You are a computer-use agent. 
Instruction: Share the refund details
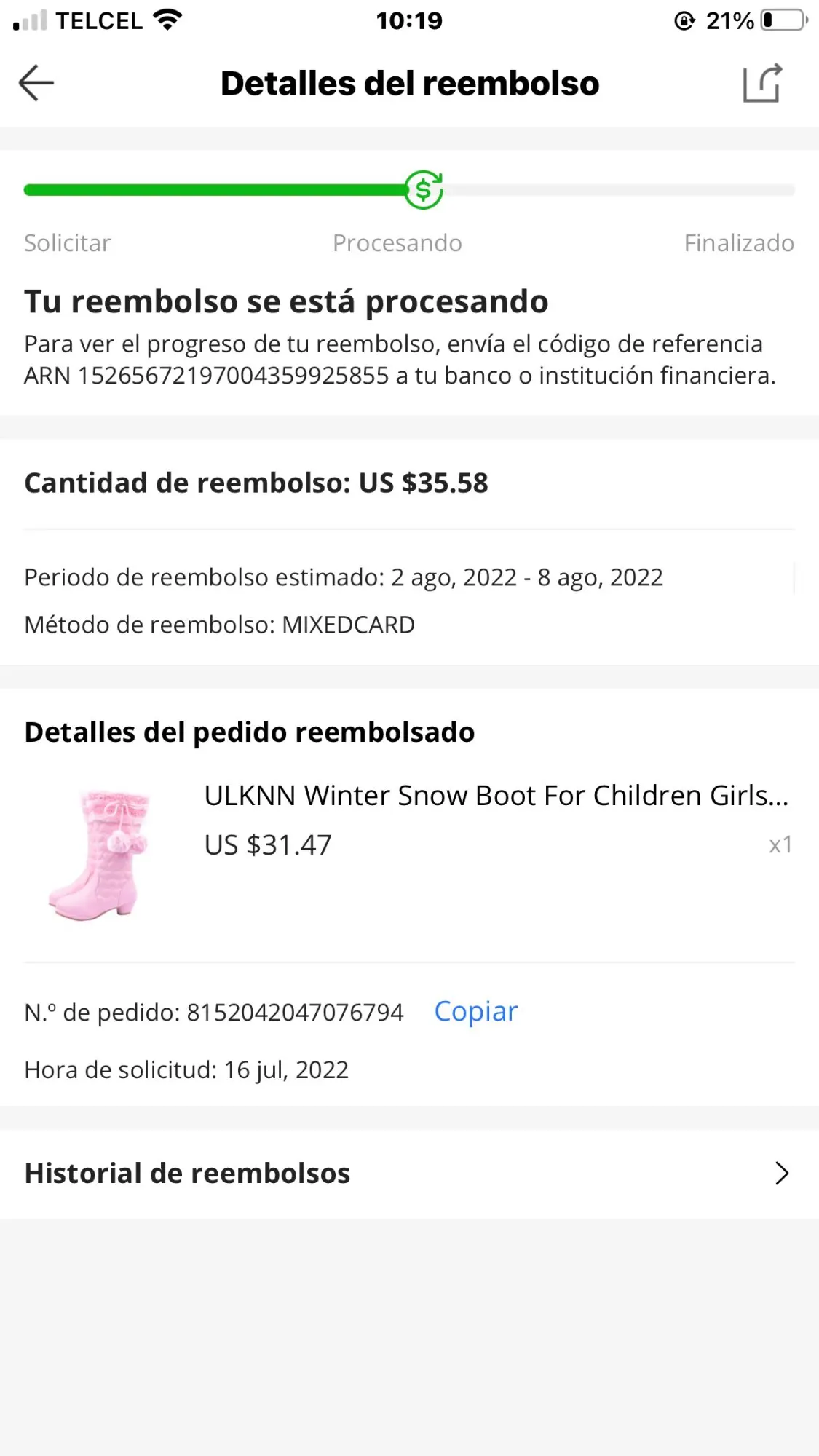[762, 83]
